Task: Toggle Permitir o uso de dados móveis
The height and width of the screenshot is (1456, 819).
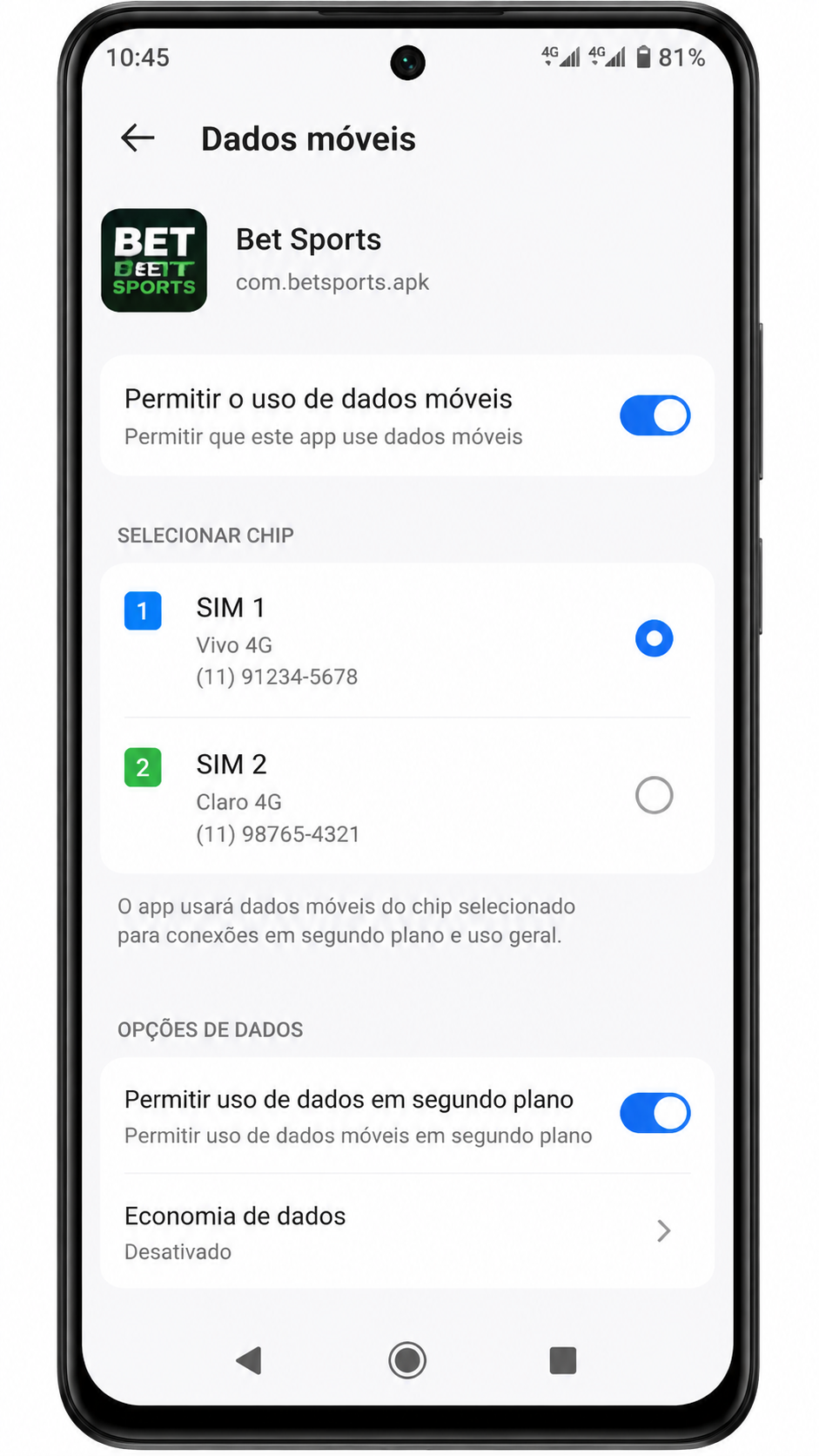Action: tap(655, 415)
